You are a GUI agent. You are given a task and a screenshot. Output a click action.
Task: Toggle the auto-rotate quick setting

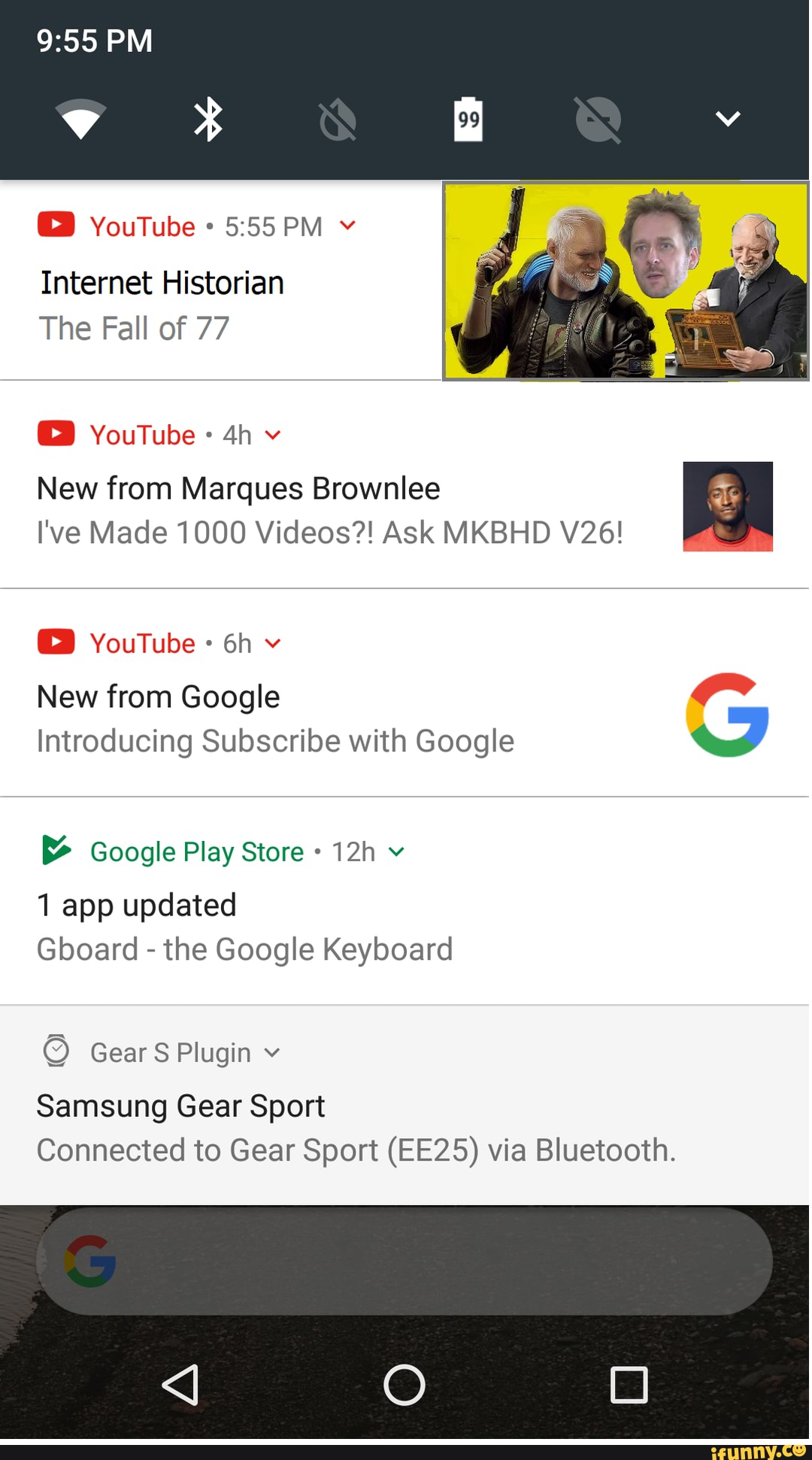click(x=338, y=120)
